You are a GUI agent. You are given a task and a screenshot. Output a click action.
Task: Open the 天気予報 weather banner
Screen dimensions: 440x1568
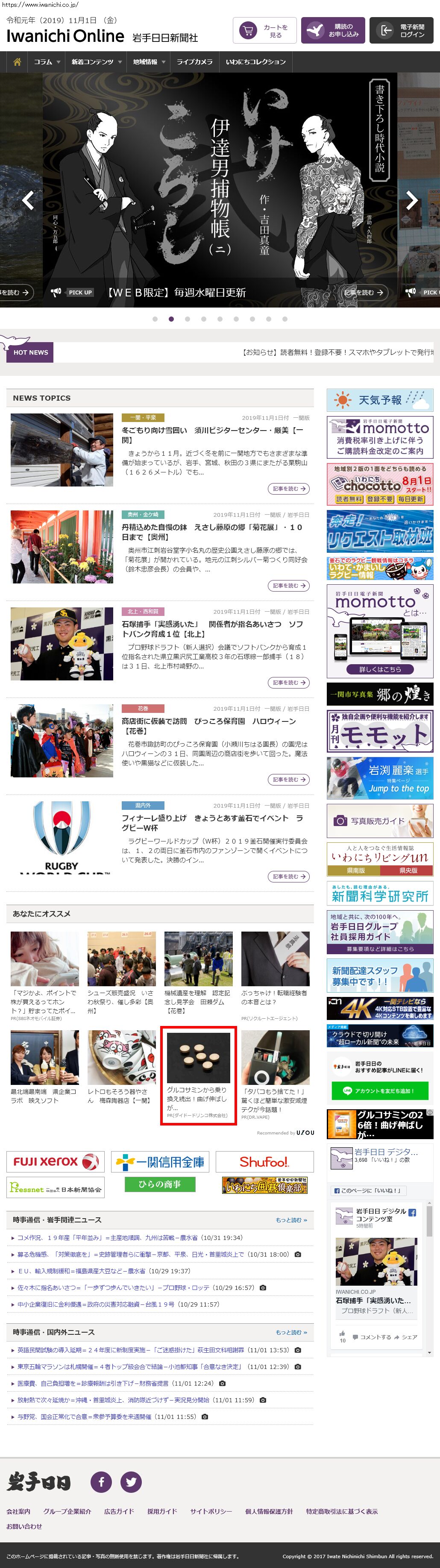[380, 400]
